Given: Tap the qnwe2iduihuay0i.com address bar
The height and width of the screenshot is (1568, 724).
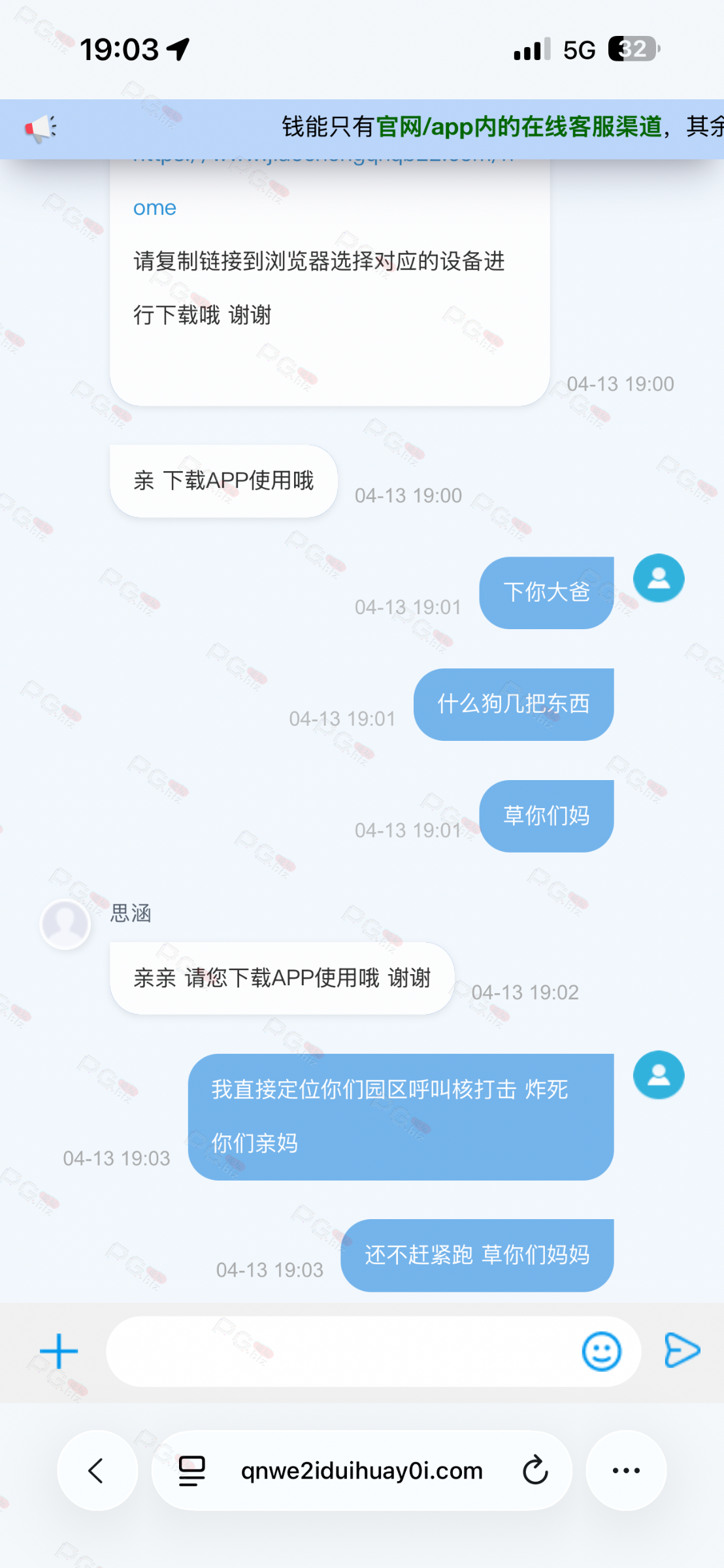Looking at the screenshot, I should (x=361, y=1471).
